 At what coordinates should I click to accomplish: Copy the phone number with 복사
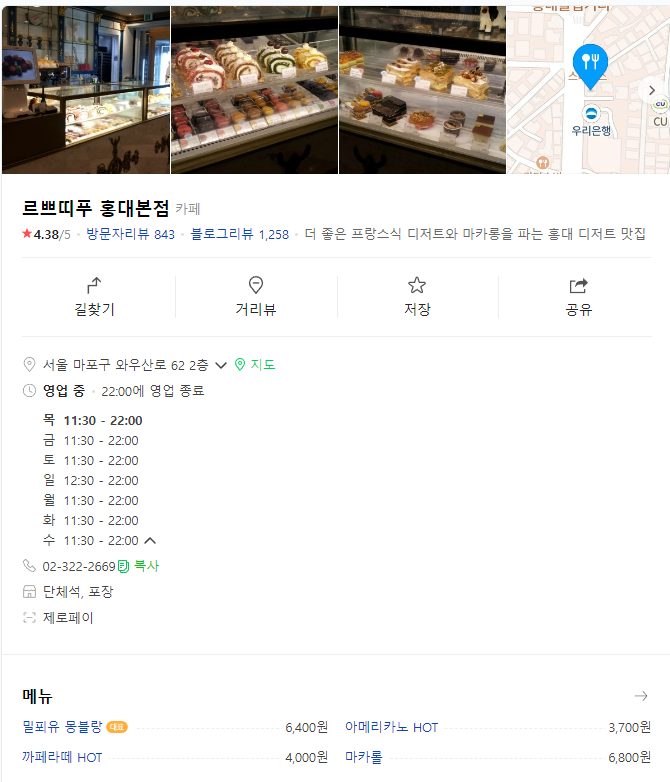click(x=139, y=566)
